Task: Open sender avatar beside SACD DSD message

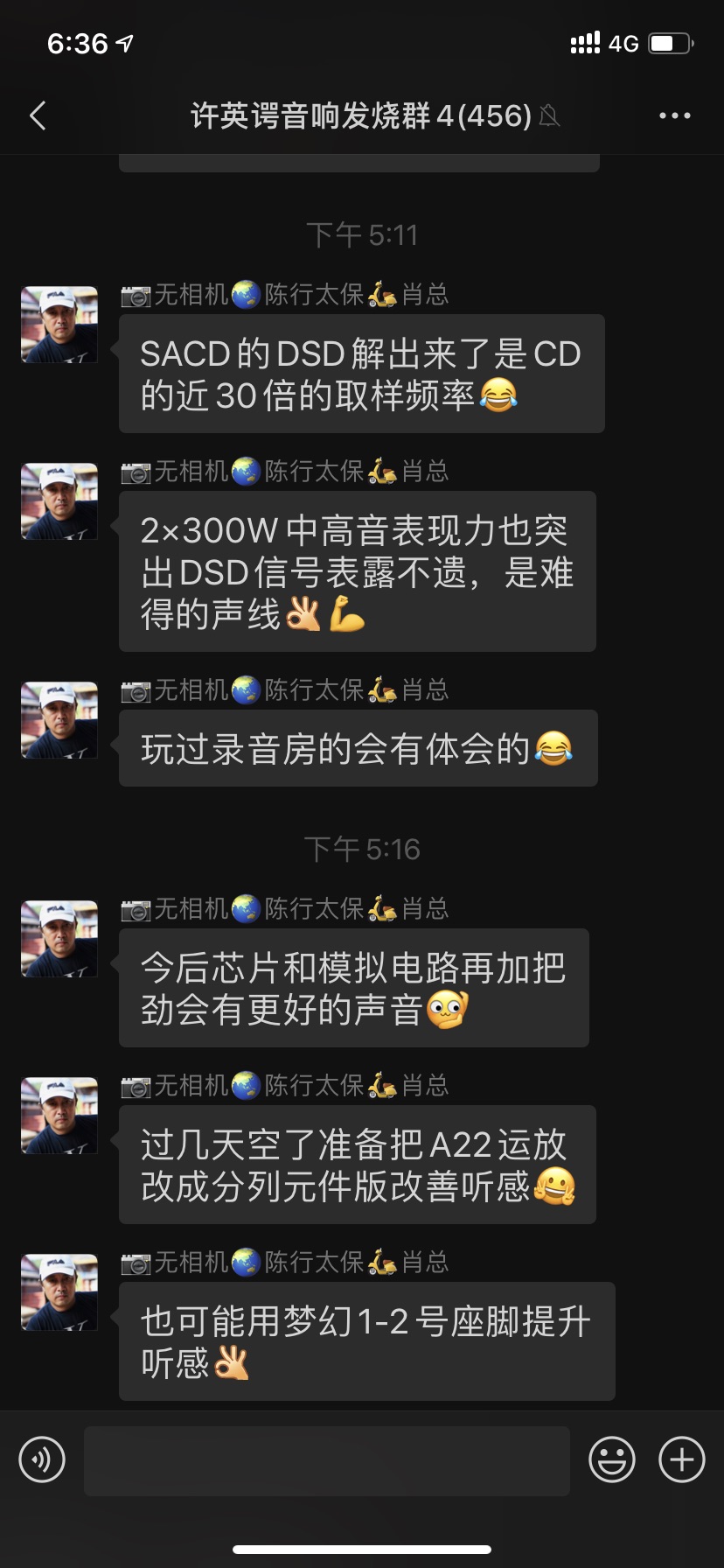Action: click(x=59, y=325)
